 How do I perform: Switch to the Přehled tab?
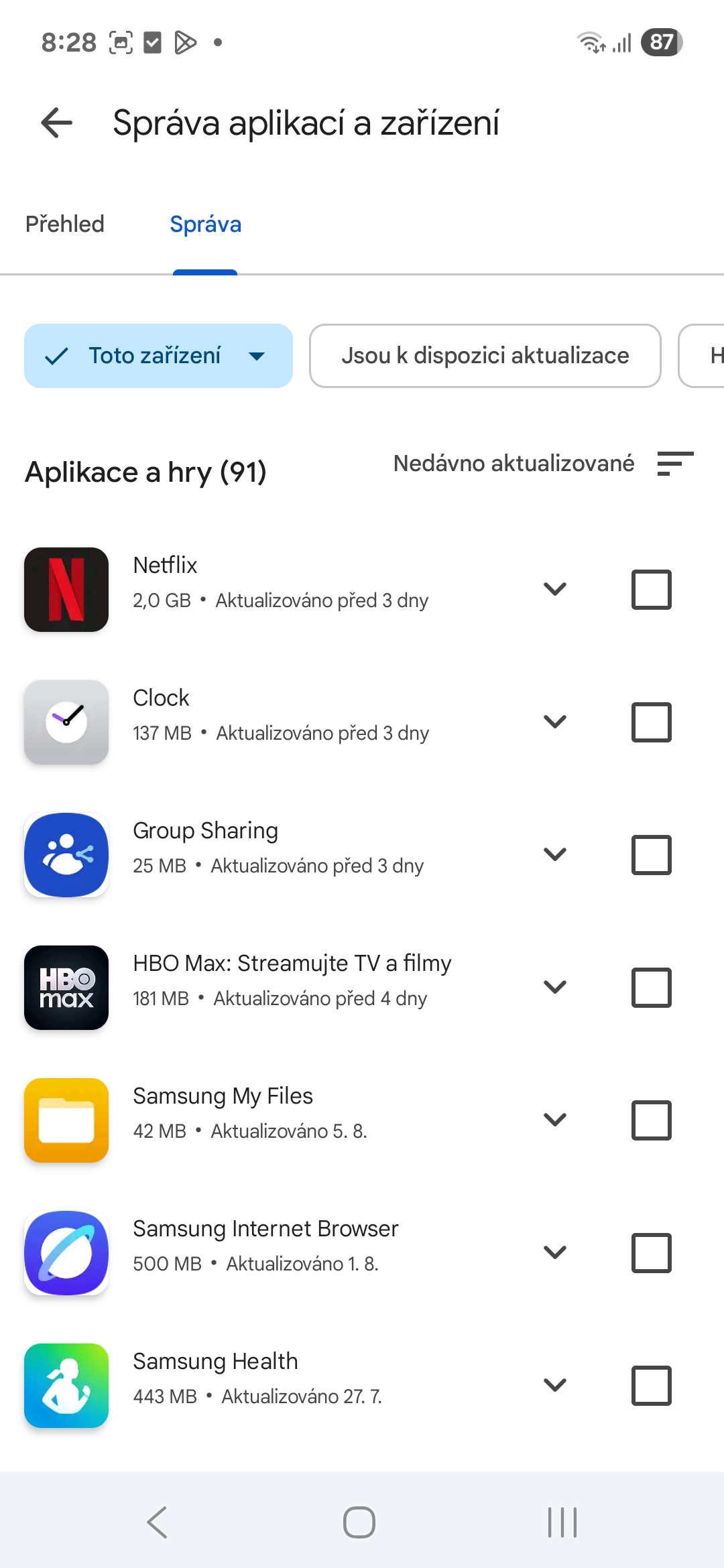coord(65,224)
